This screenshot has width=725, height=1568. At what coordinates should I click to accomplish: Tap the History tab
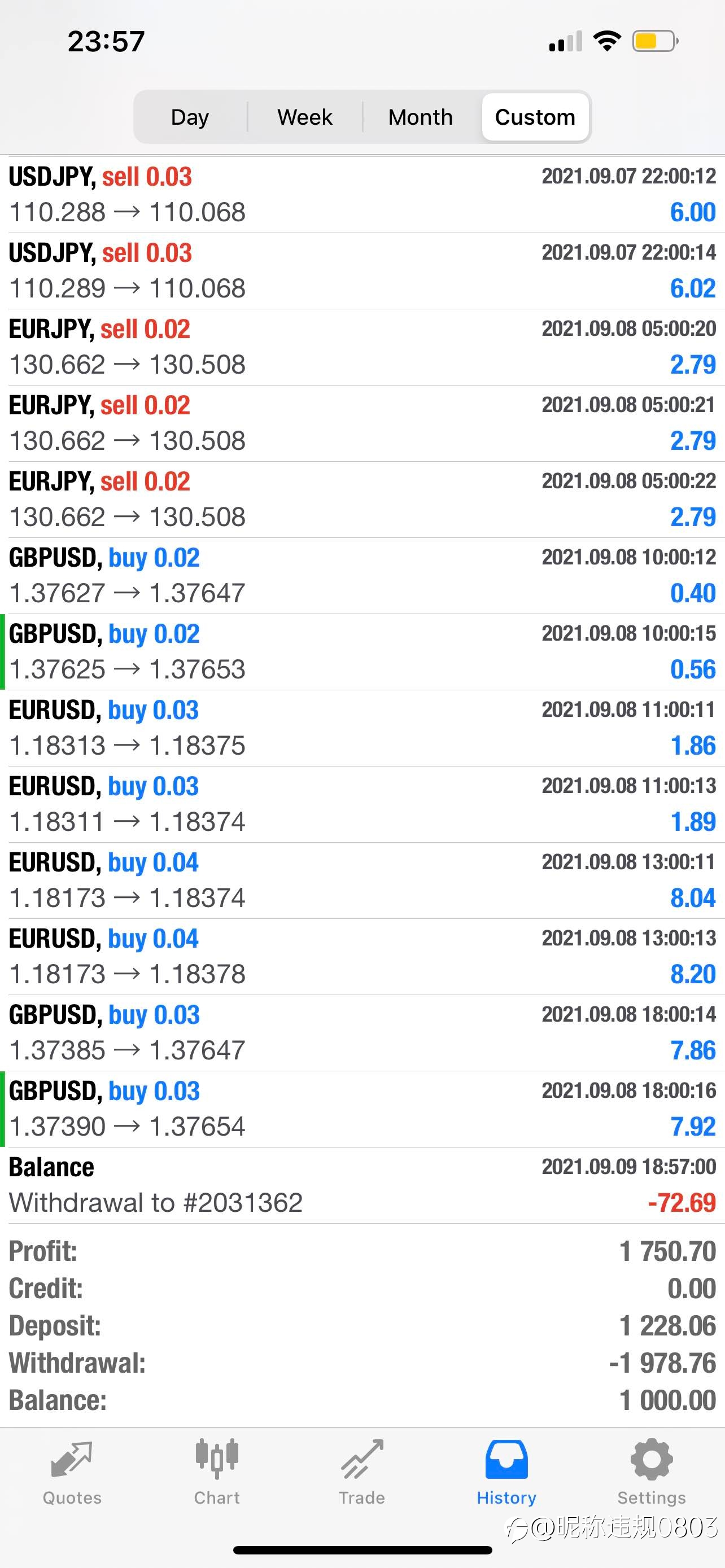point(506,1473)
